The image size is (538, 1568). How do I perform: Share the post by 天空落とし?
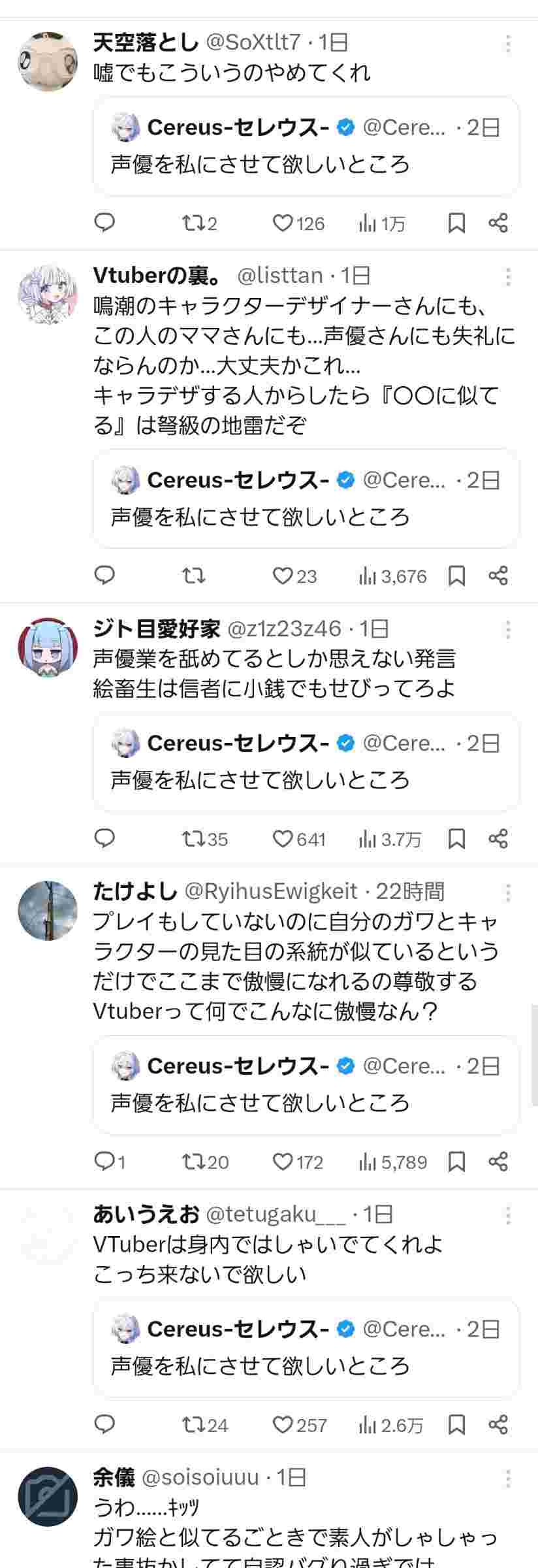coord(498,223)
